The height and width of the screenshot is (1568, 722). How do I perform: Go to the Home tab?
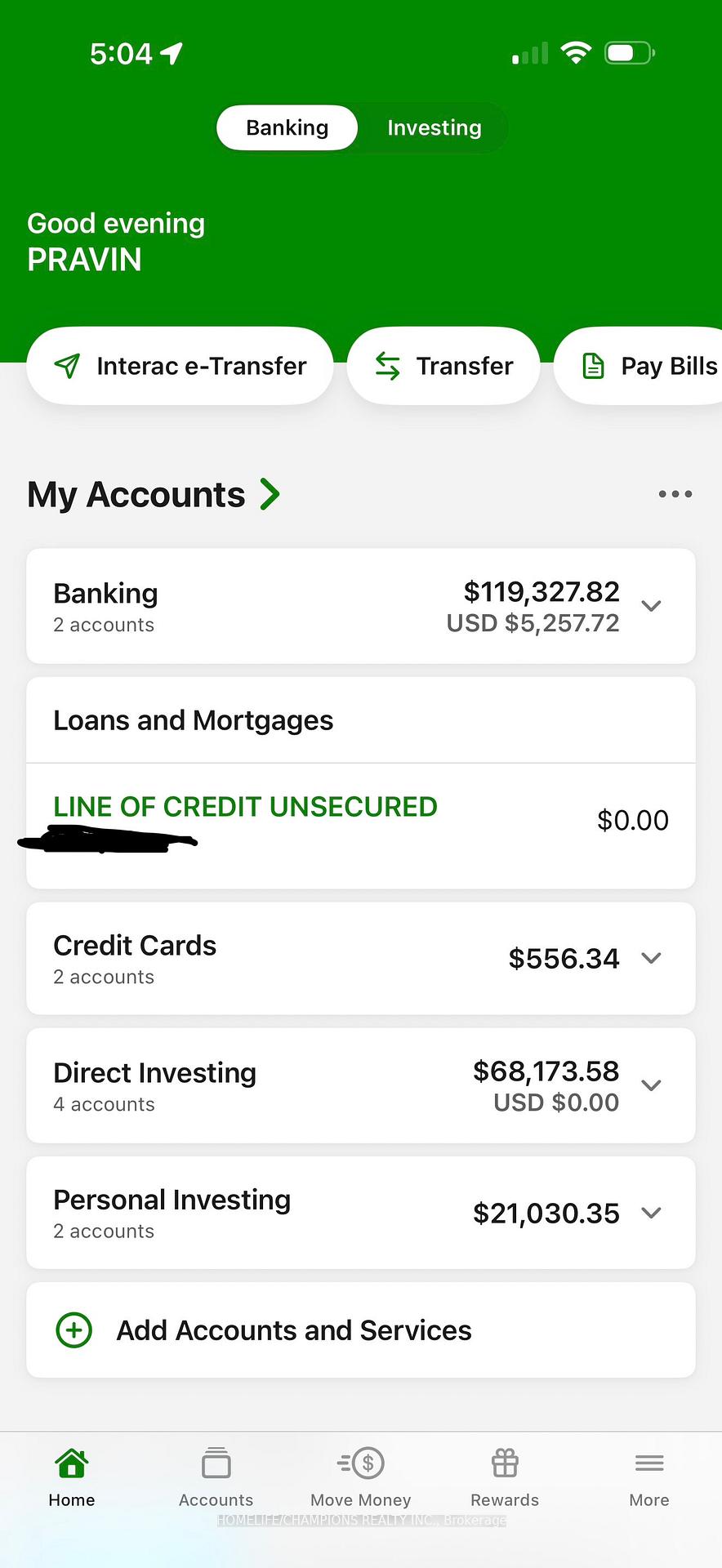coord(72,1476)
